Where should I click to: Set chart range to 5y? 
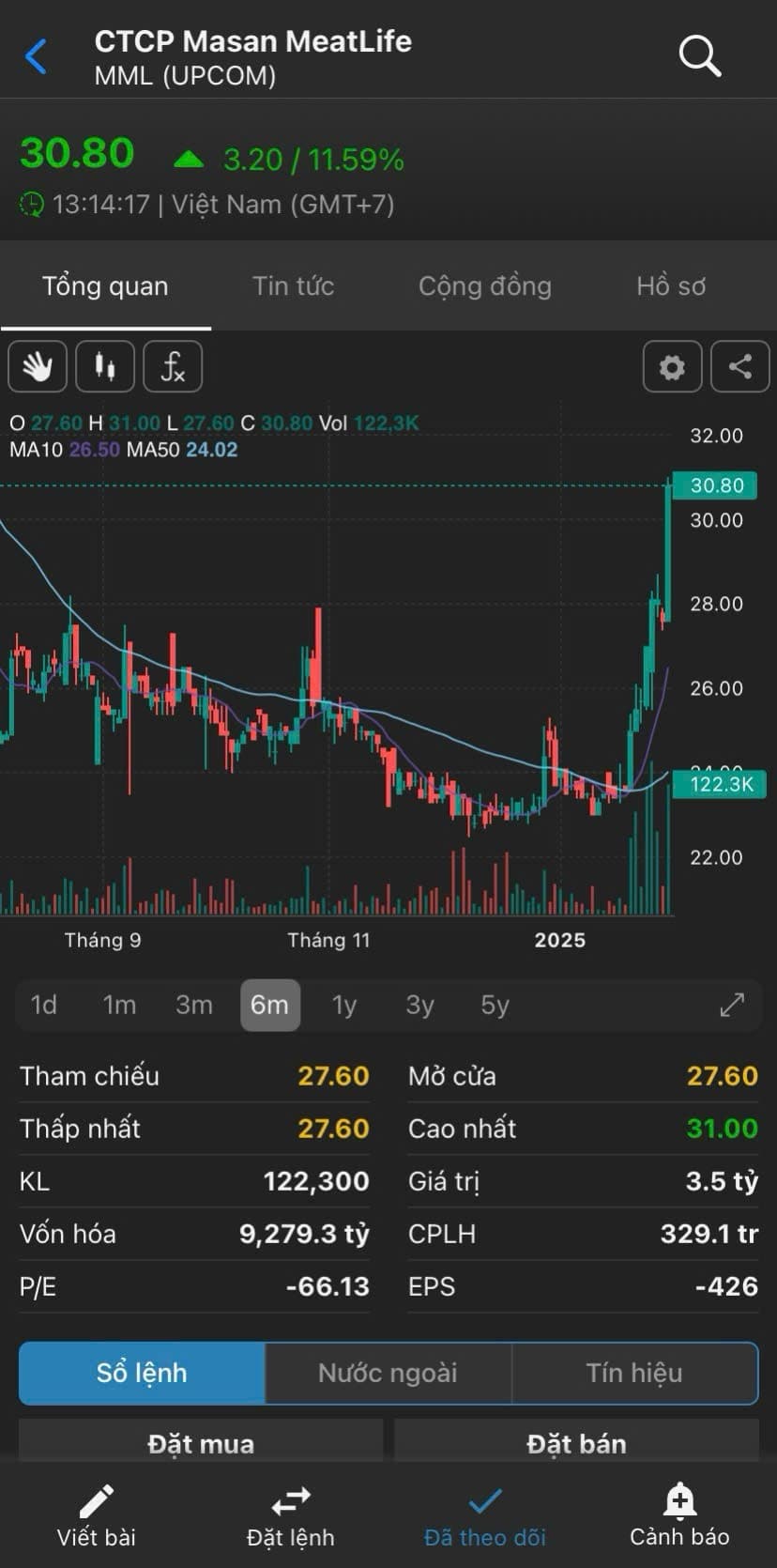point(495,1006)
